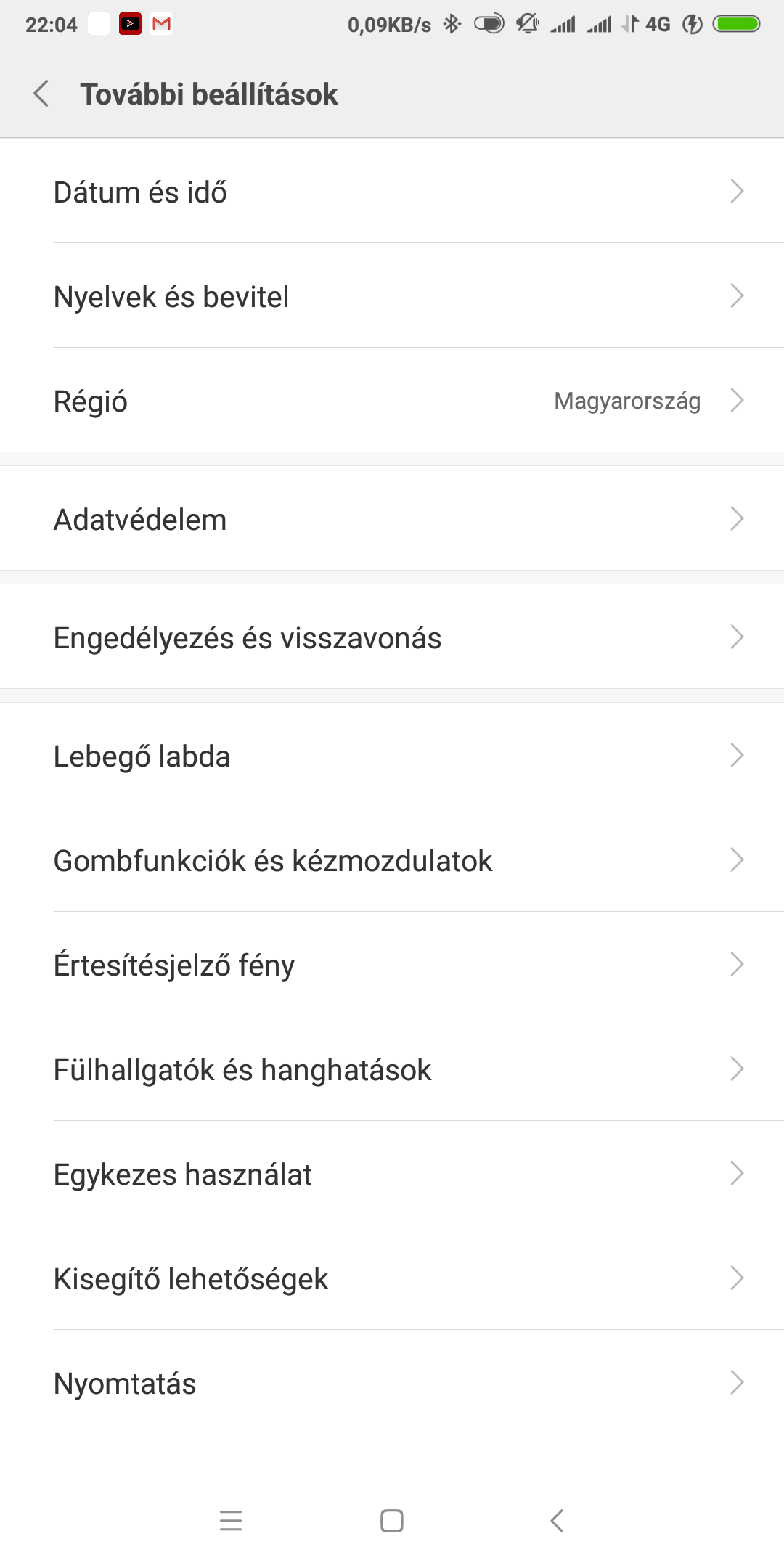Screen dimensions: 784x1568
Task: Open Gombfunkciók és kézmozdulatok
Action: coord(392,859)
